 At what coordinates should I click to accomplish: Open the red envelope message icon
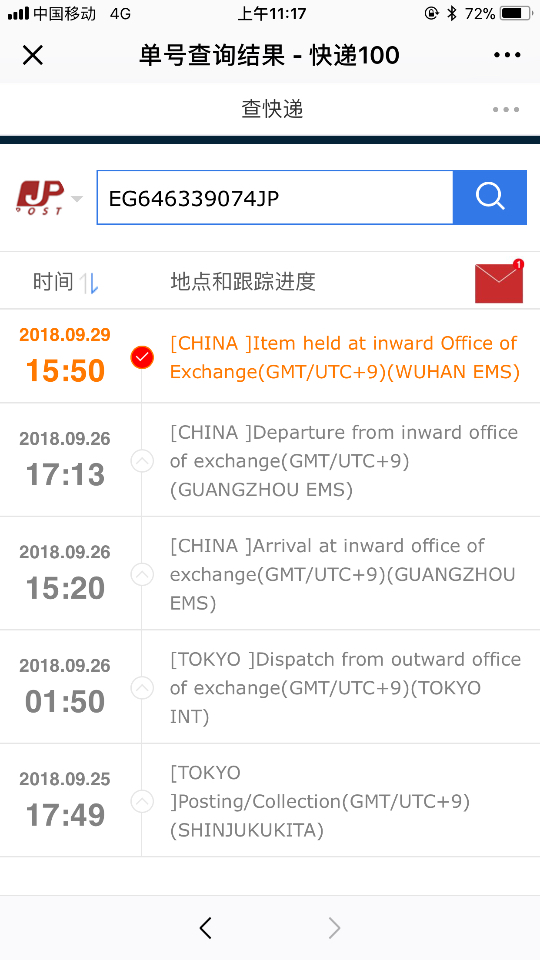pyautogui.click(x=499, y=282)
